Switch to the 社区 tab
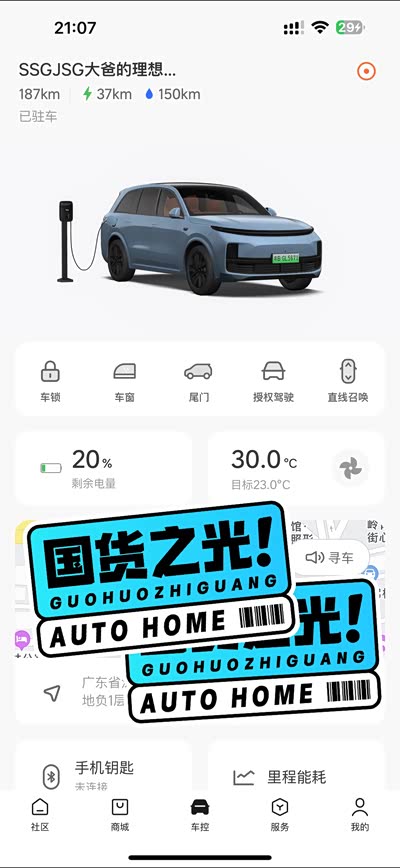The image size is (400, 868). point(40,815)
